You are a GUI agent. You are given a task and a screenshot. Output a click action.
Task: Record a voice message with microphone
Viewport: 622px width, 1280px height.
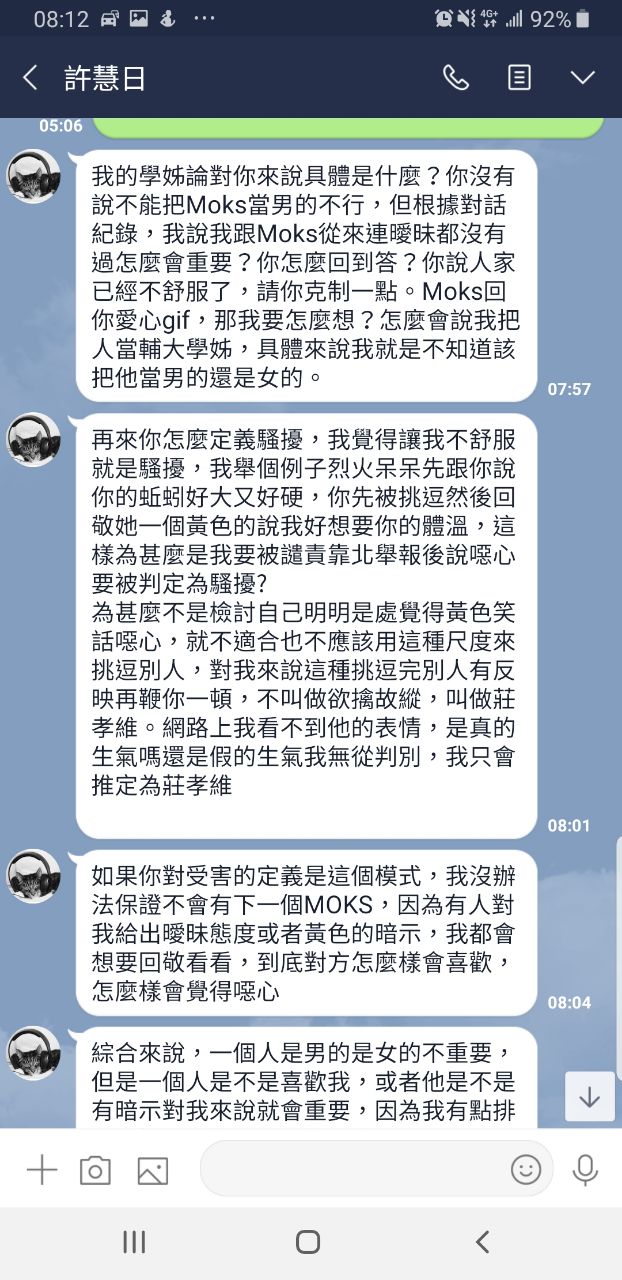click(x=585, y=1169)
